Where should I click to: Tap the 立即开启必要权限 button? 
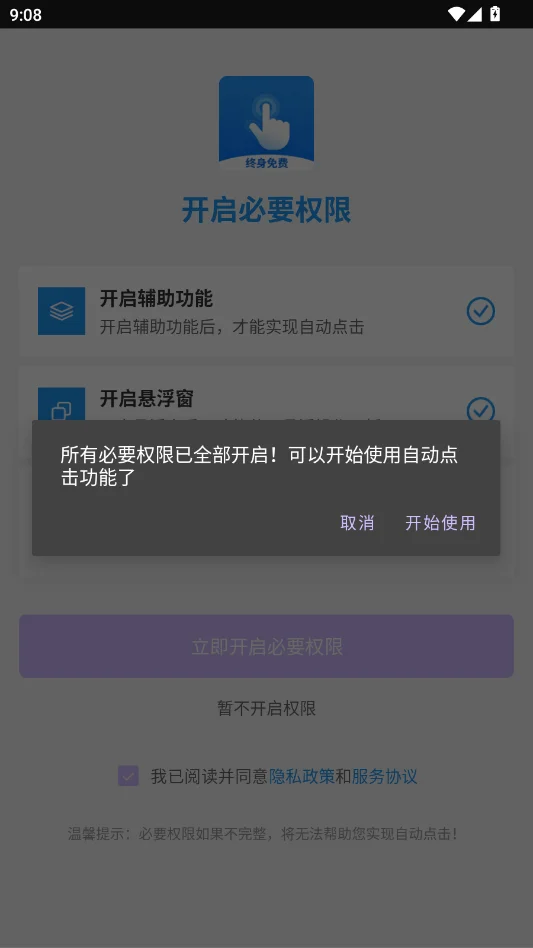point(266,646)
